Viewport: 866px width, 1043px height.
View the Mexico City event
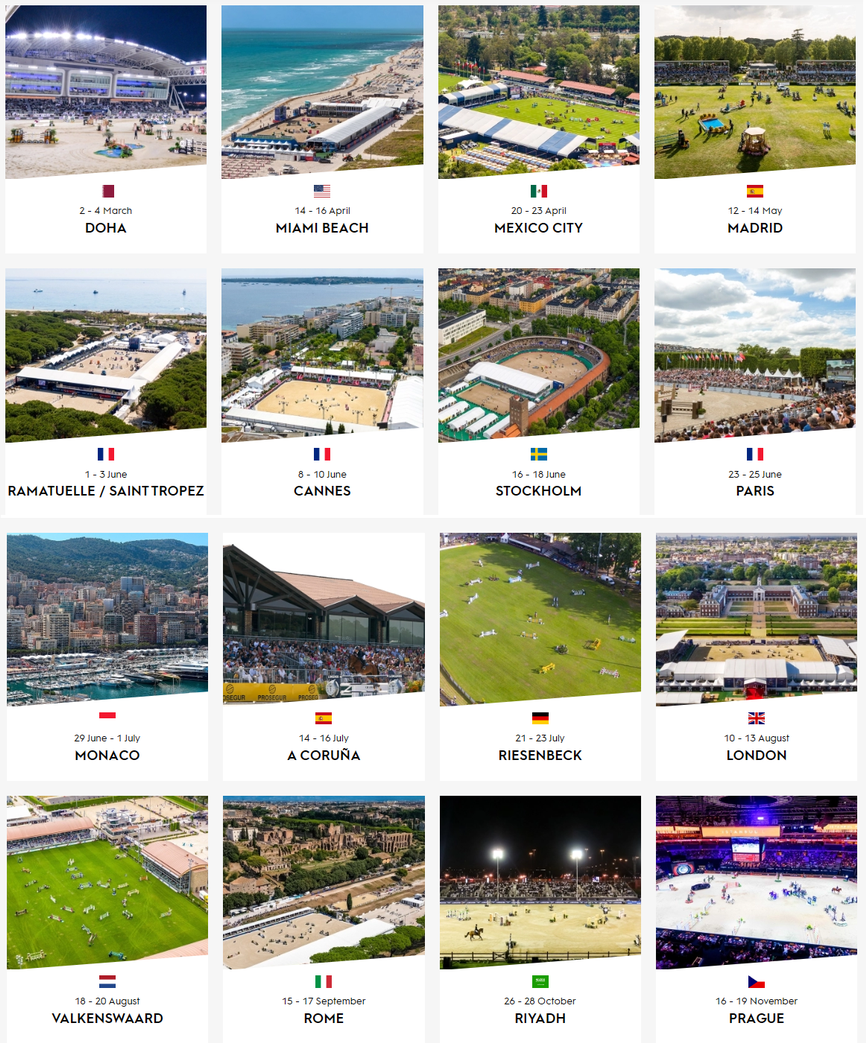pyautogui.click(x=538, y=130)
